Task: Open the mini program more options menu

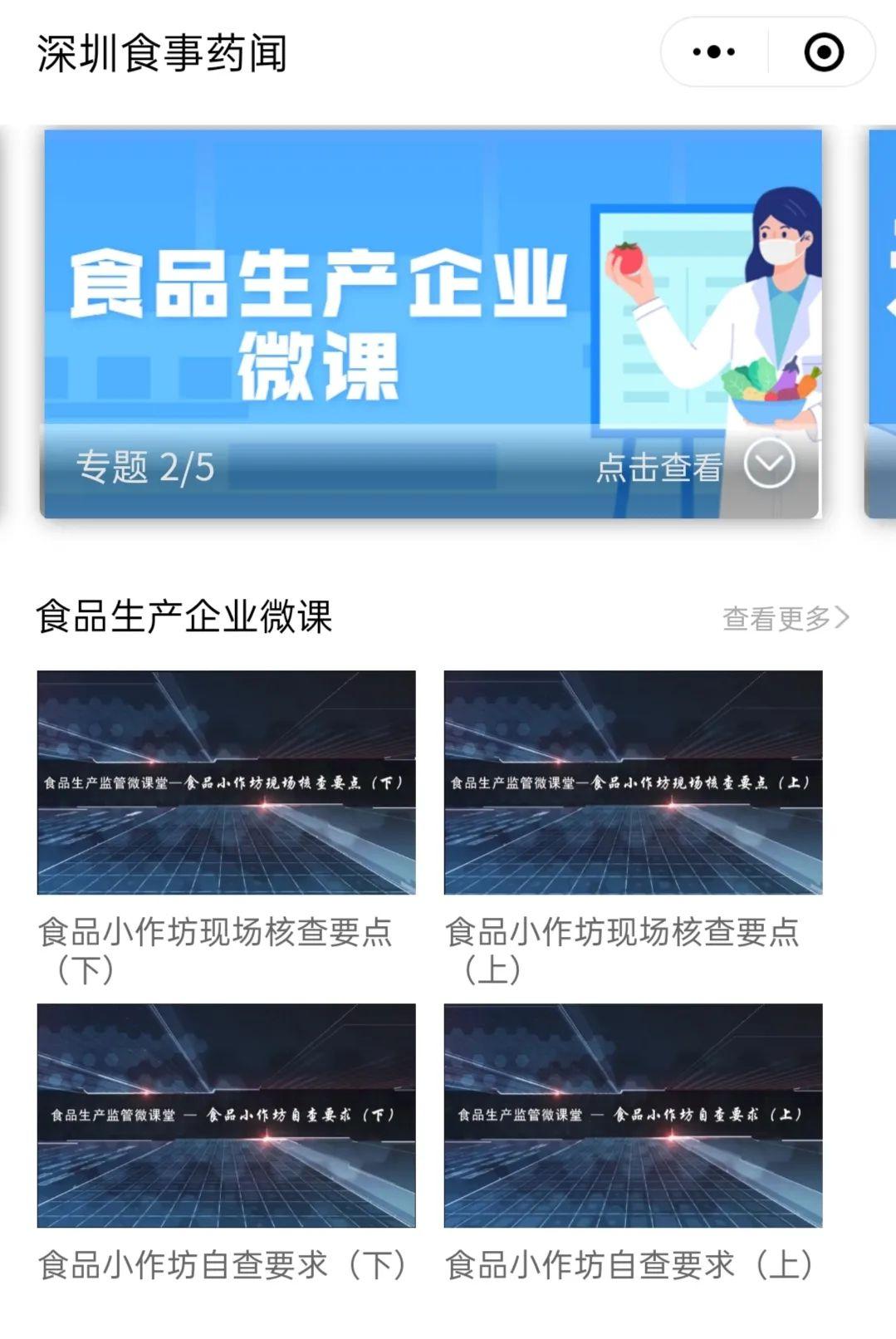Action: [x=713, y=52]
